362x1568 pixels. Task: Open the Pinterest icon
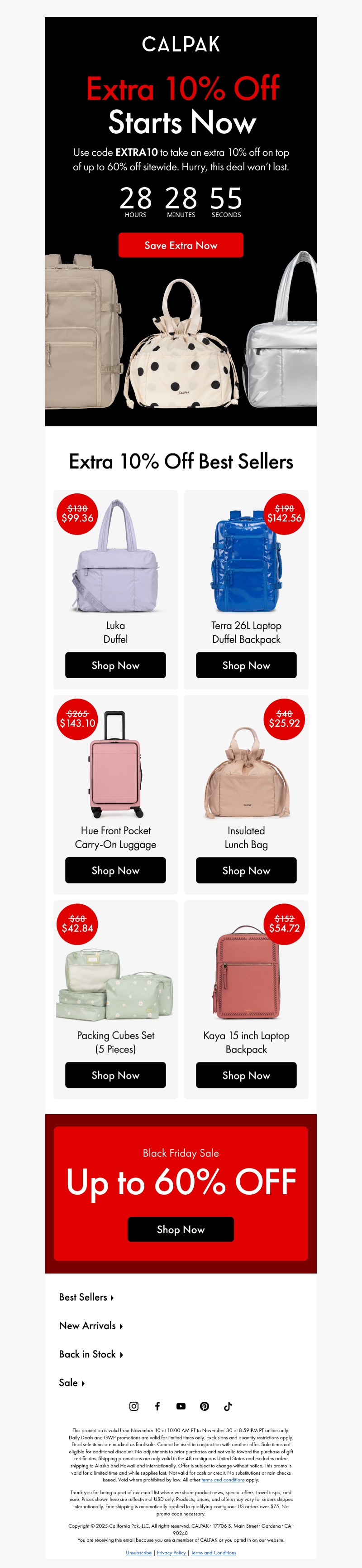(x=205, y=1406)
